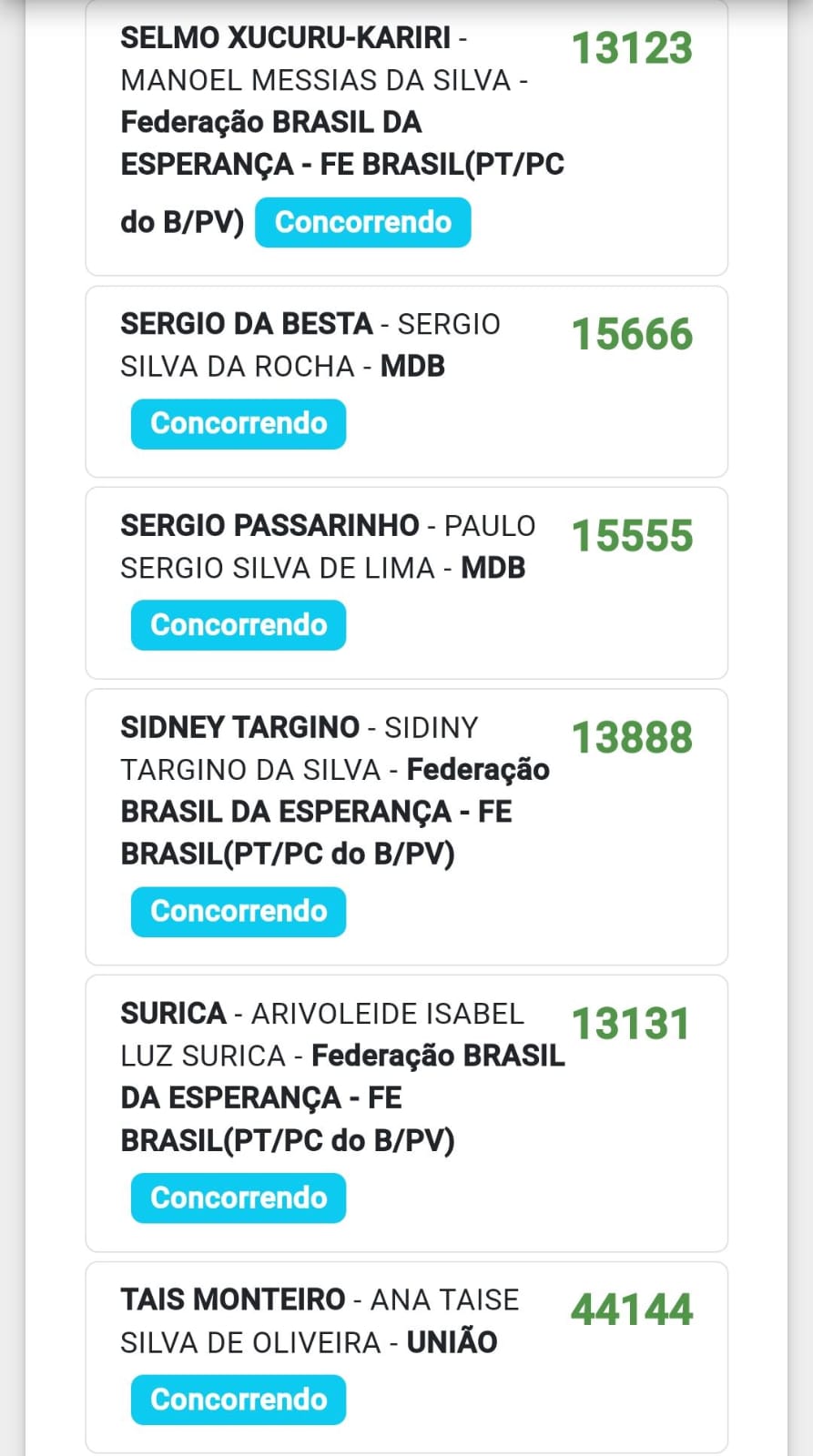View Sergio Passarinho candidate details
The image size is (813, 1456).
406,583
